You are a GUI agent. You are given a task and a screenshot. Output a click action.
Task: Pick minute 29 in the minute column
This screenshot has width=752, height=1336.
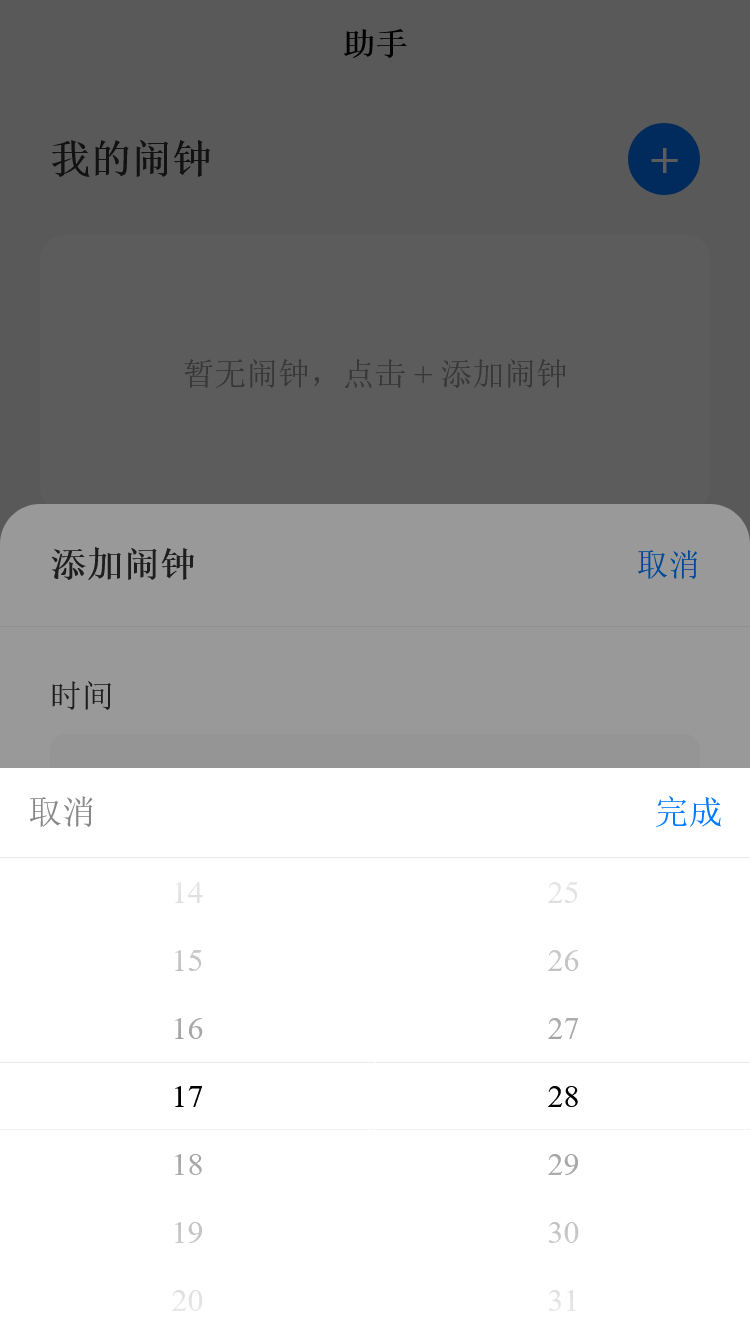click(563, 1164)
